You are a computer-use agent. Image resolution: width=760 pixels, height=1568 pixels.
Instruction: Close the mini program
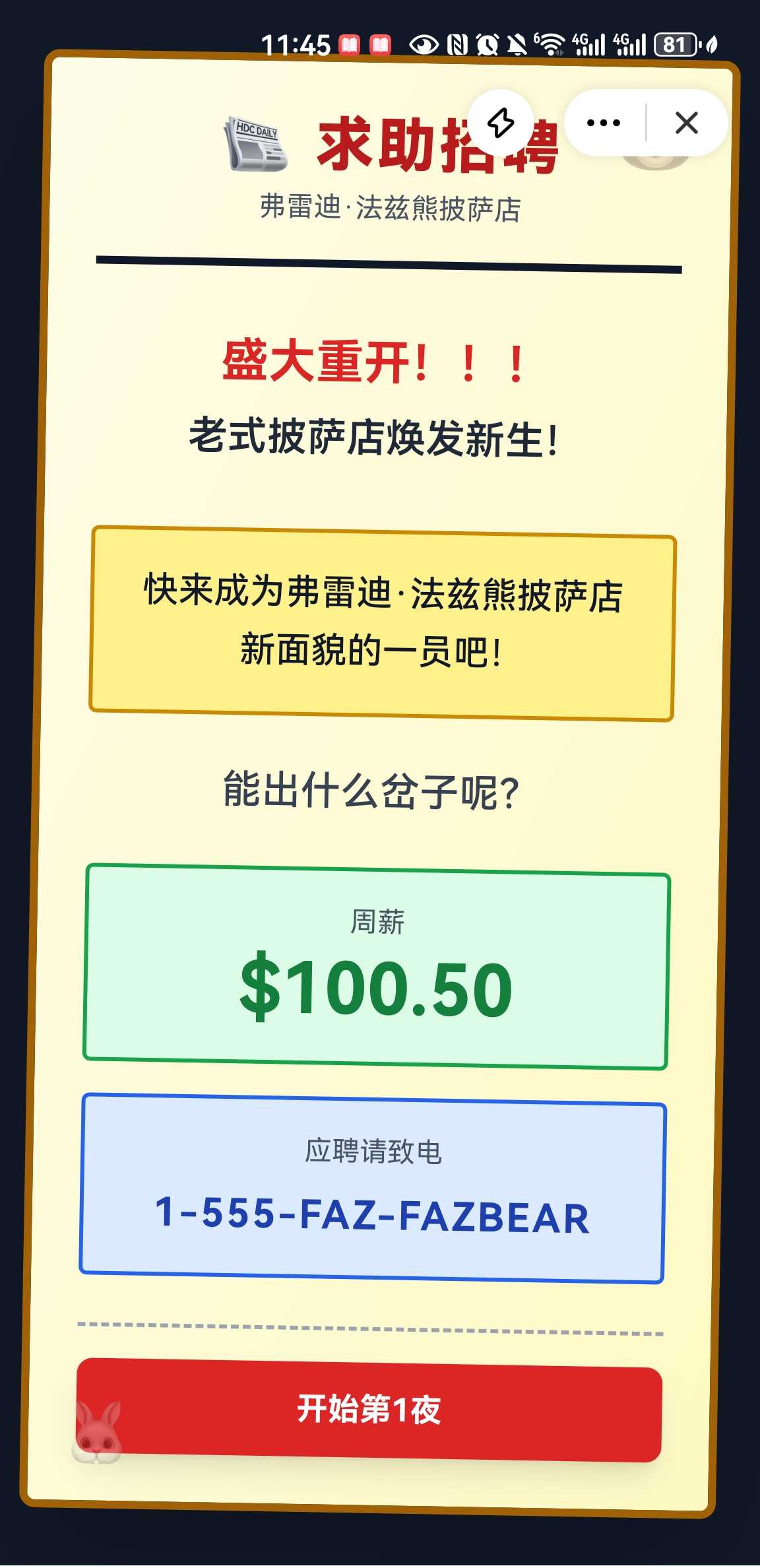686,123
